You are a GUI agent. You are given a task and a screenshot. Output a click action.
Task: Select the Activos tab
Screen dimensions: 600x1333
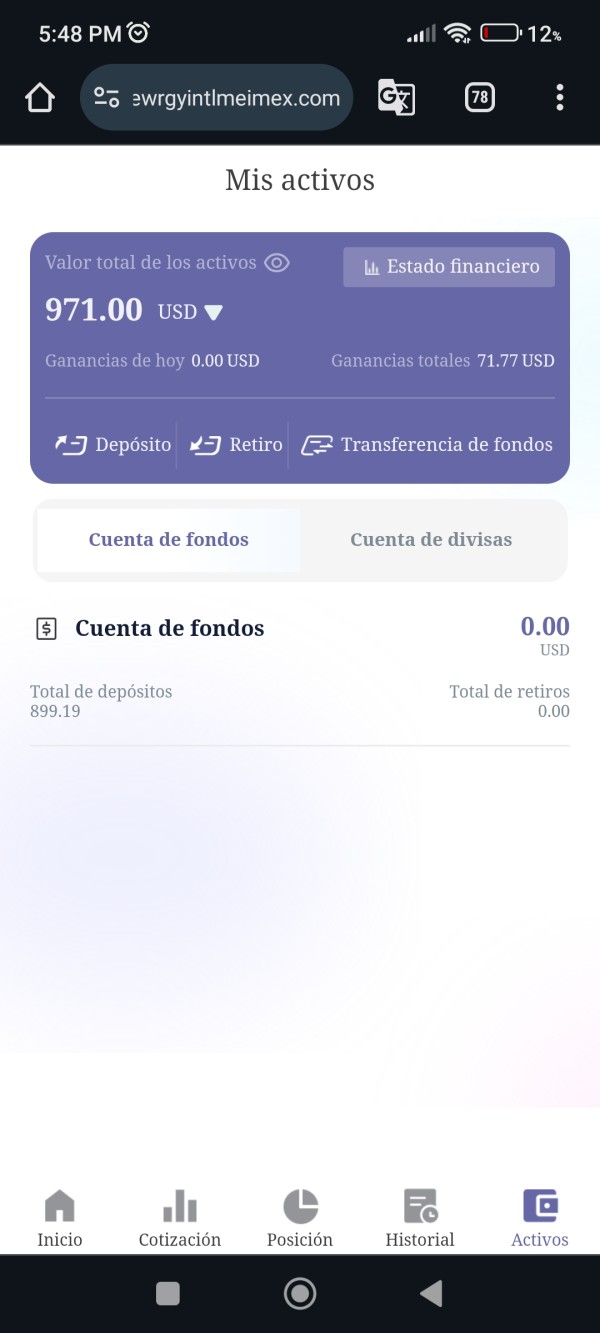(x=540, y=1219)
